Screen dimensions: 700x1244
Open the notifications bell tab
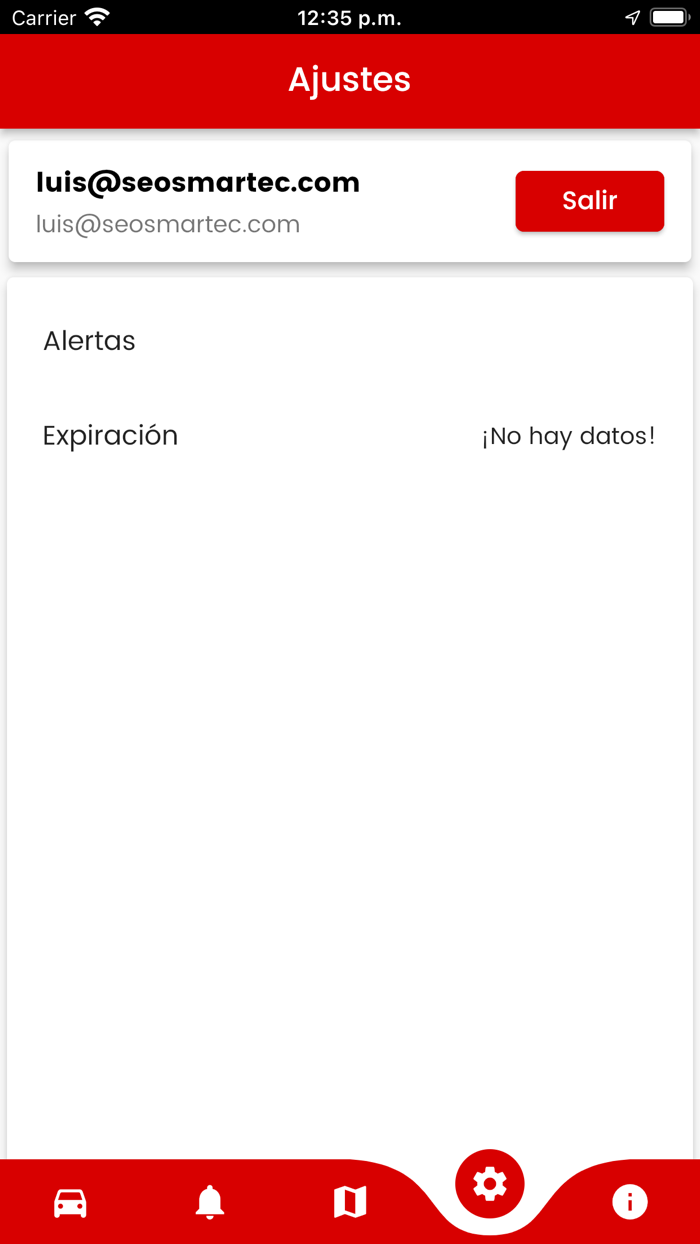[x=210, y=1202]
